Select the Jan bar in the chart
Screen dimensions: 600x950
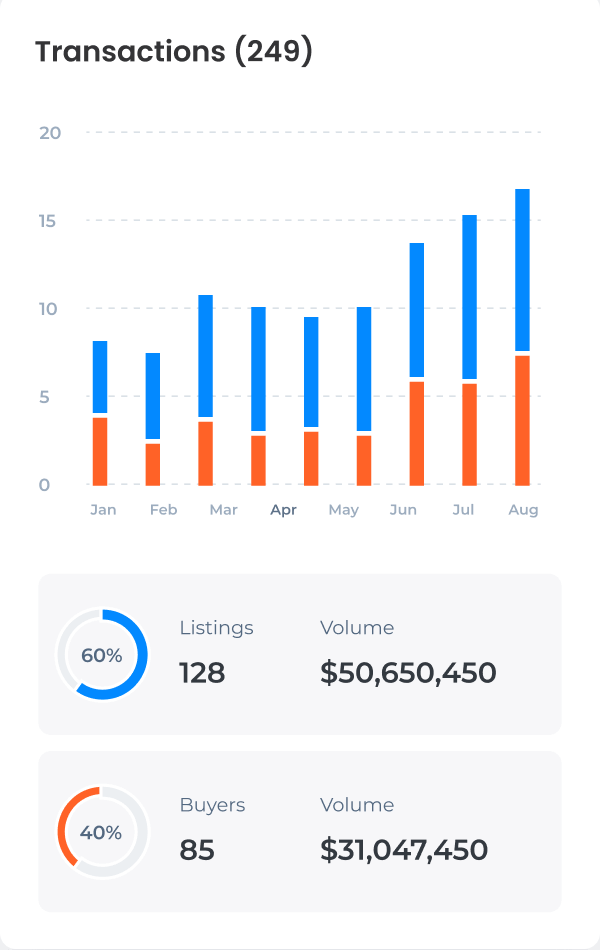pyautogui.click(x=100, y=412)
